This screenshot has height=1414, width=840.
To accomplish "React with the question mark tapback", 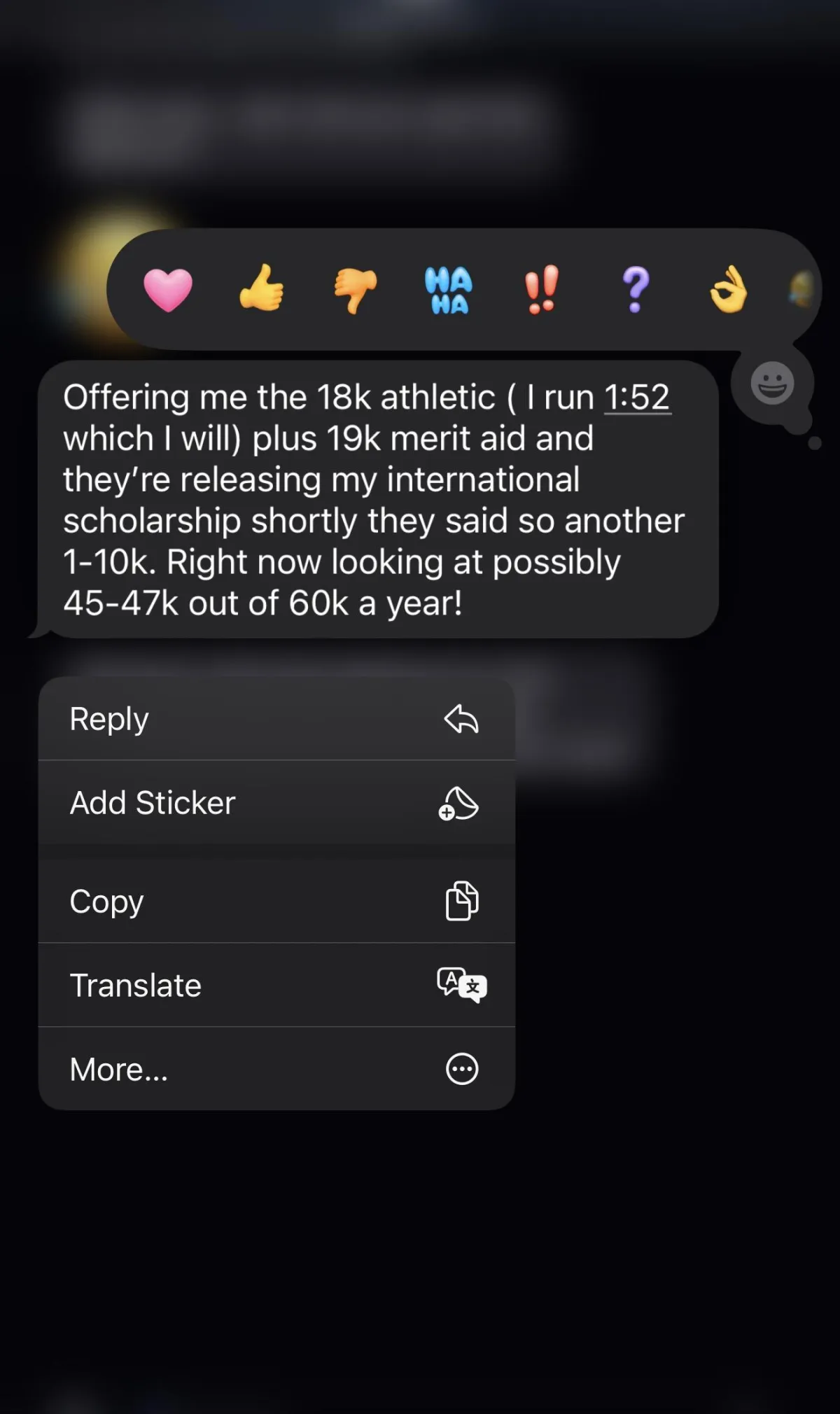I will (636, 289).
